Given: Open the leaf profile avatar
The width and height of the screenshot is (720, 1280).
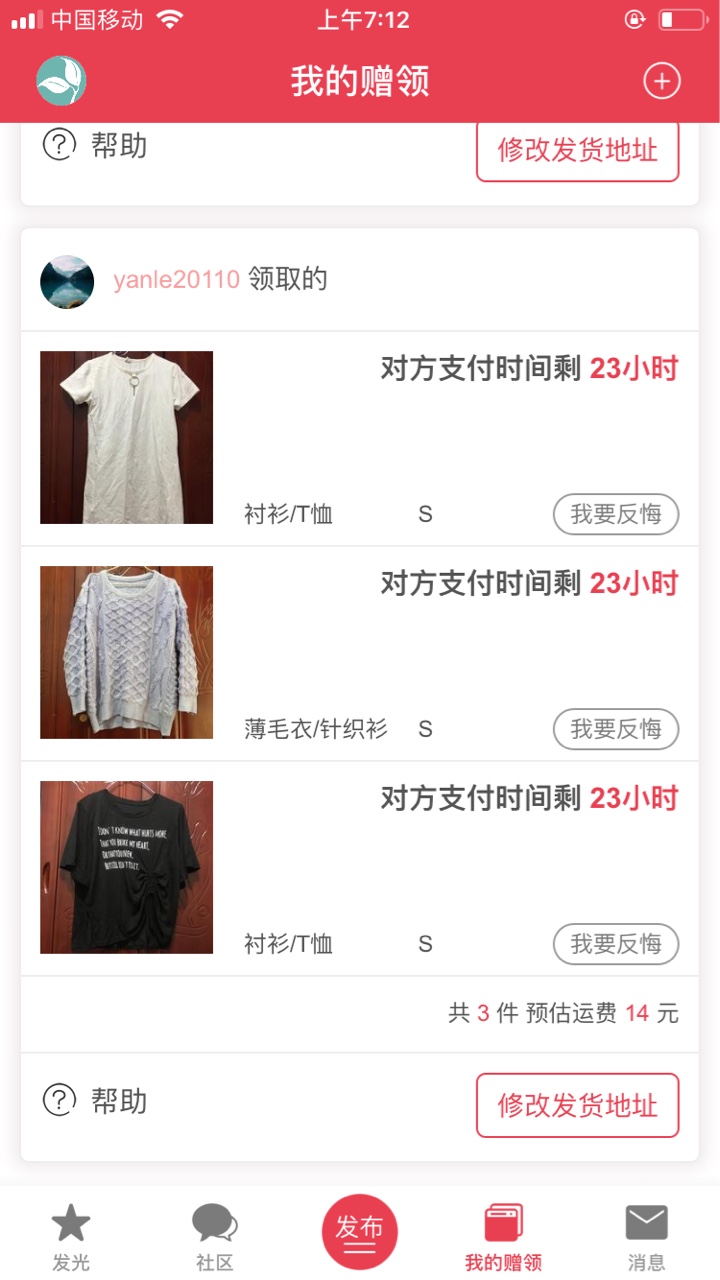Looking at the screenshot, I should (x=62, y=81).
